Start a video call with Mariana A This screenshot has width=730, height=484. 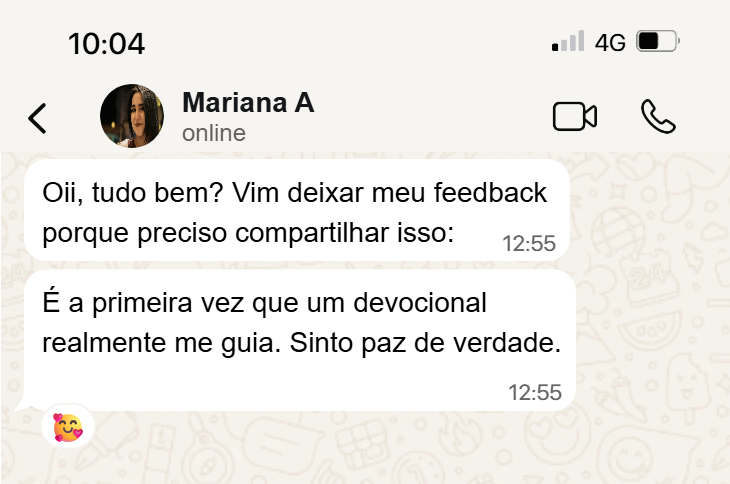pyautogui.click(x=574, y=116)
